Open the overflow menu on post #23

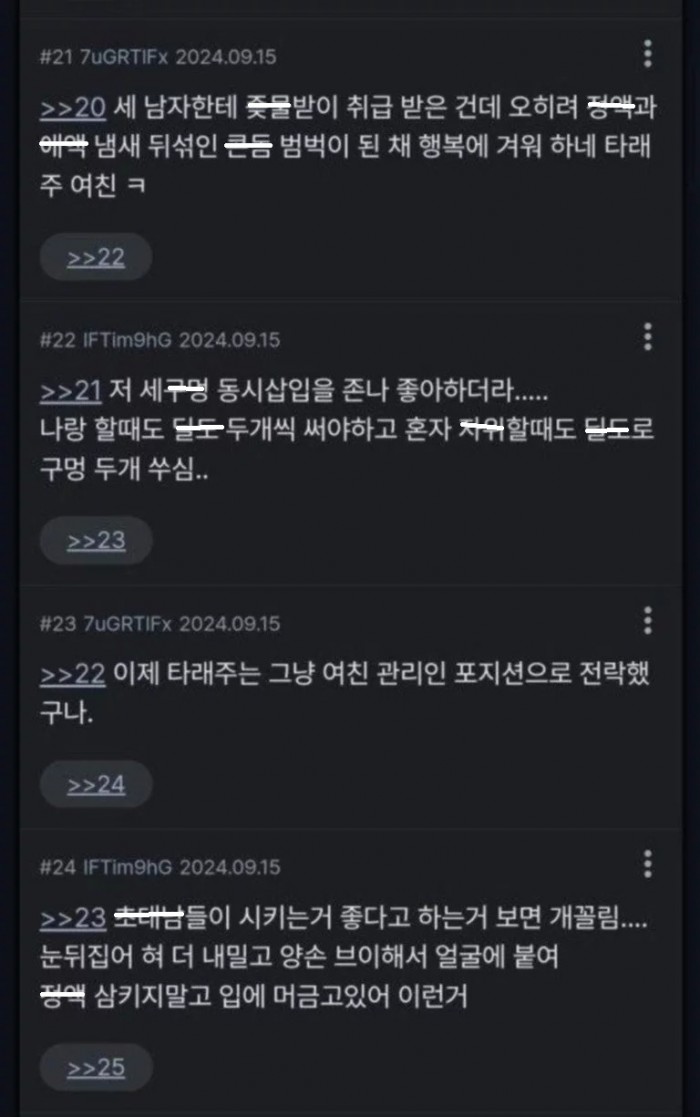pyautogui.click(x=648, y=621)
